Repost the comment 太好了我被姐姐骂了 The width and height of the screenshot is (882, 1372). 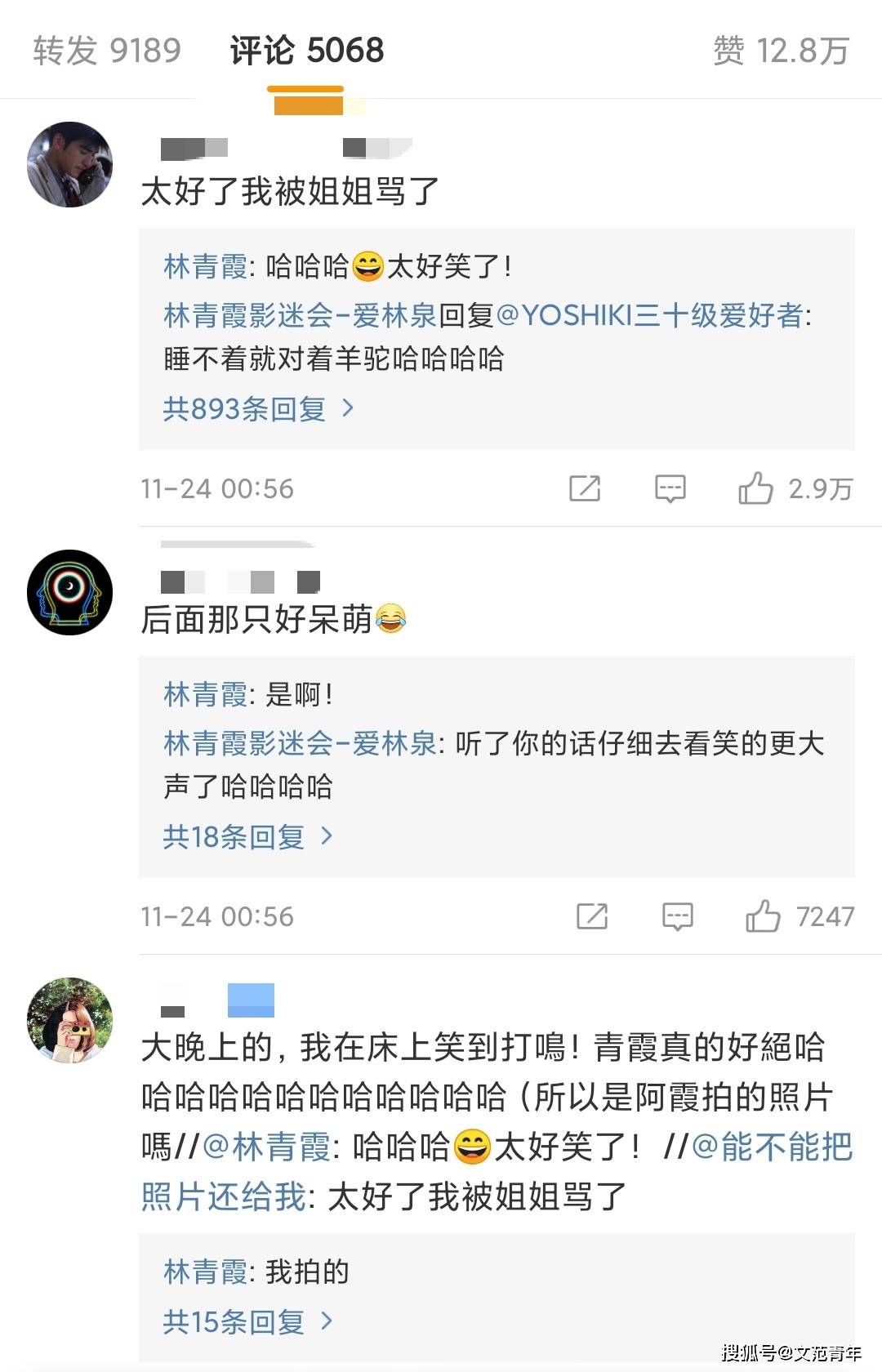tap(585, 488)
